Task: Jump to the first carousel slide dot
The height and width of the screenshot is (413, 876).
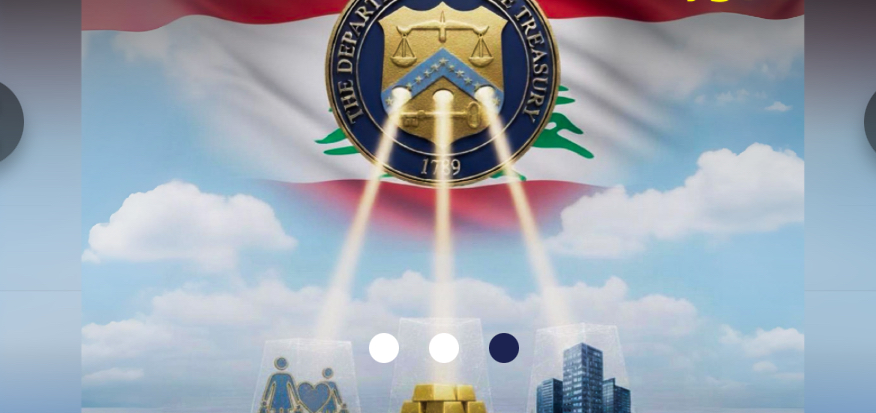Action: 384,348
